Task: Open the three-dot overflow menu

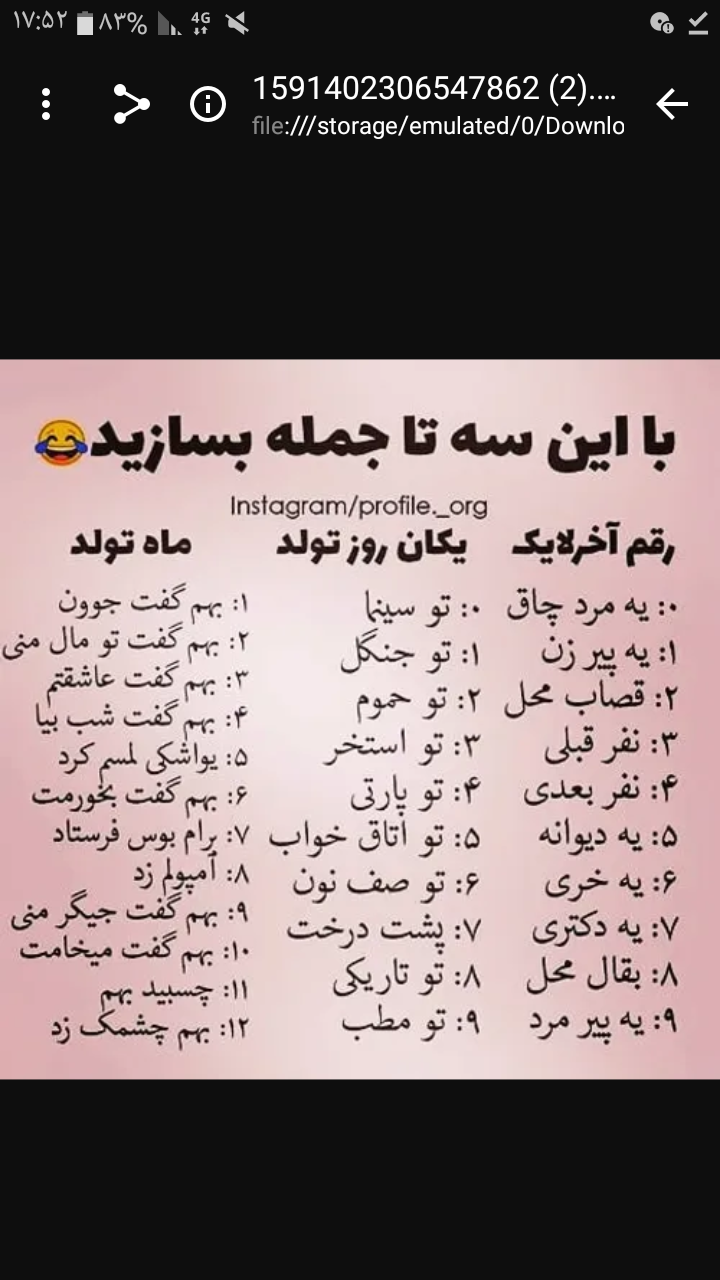Action: click(46, 104)
